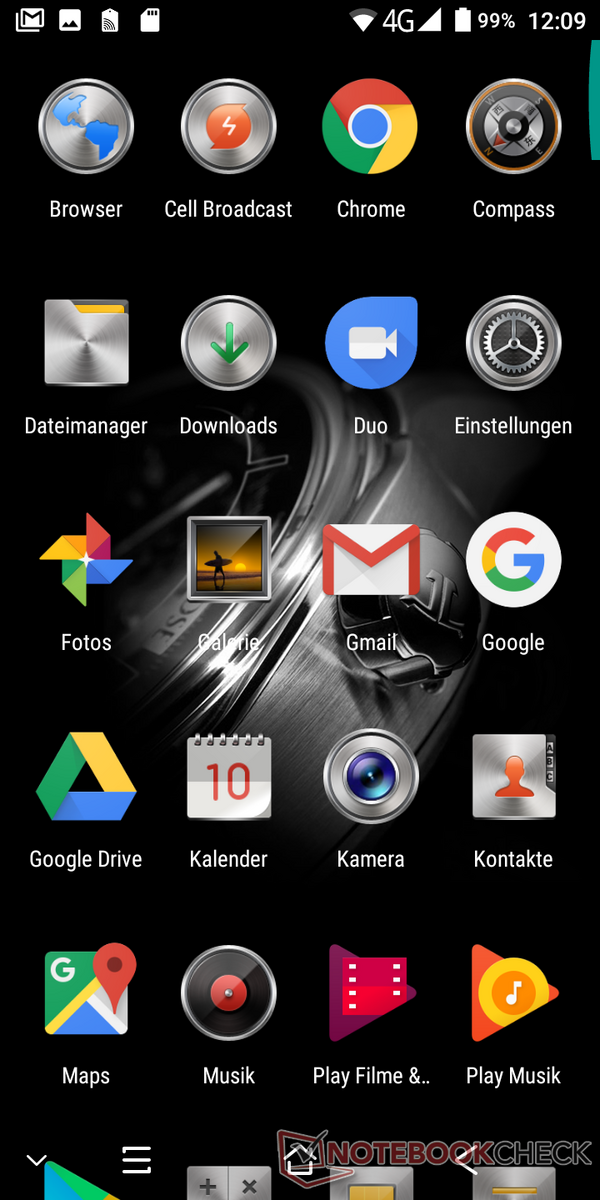Open the Musik player app

228,993
